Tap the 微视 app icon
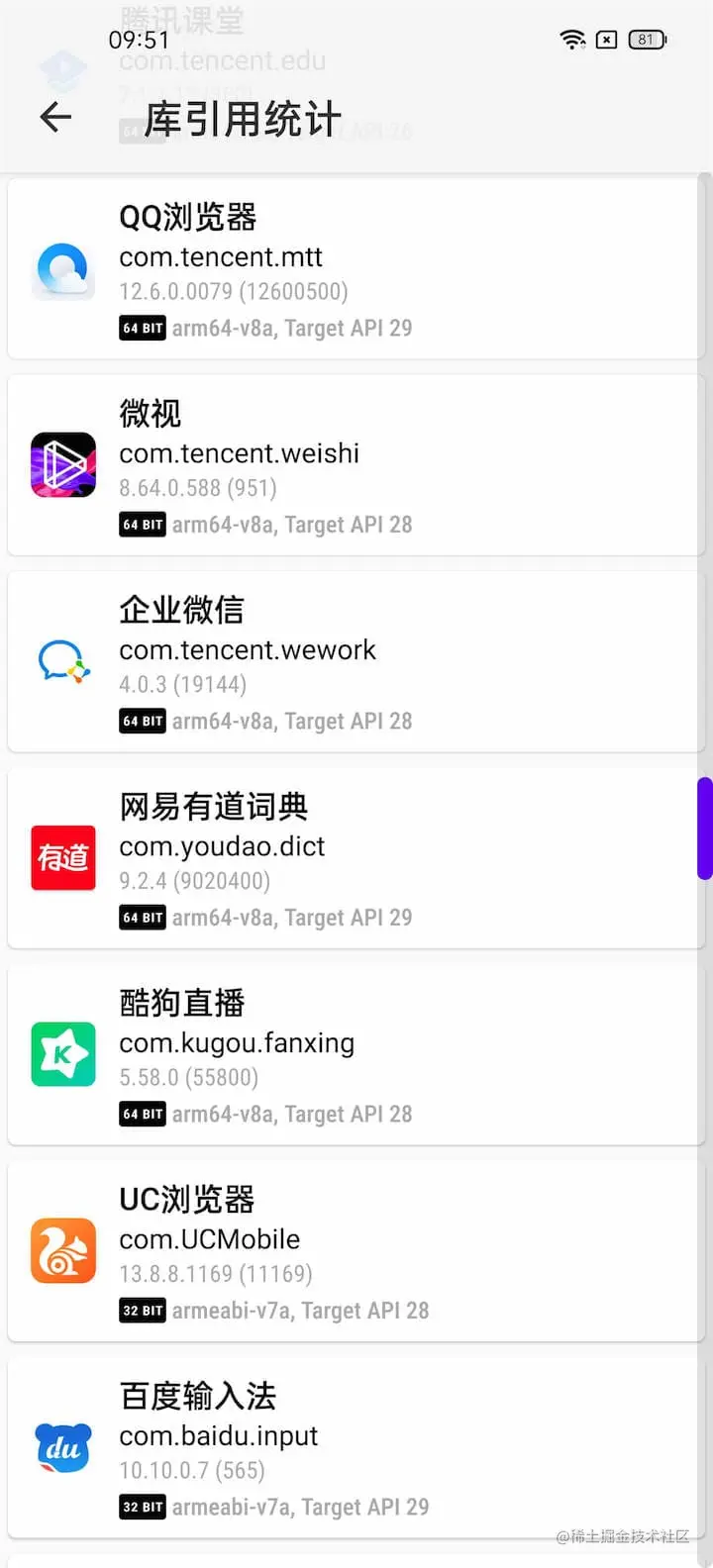Viewport: 713px width, 1568px height. click(x=62, y=464)
